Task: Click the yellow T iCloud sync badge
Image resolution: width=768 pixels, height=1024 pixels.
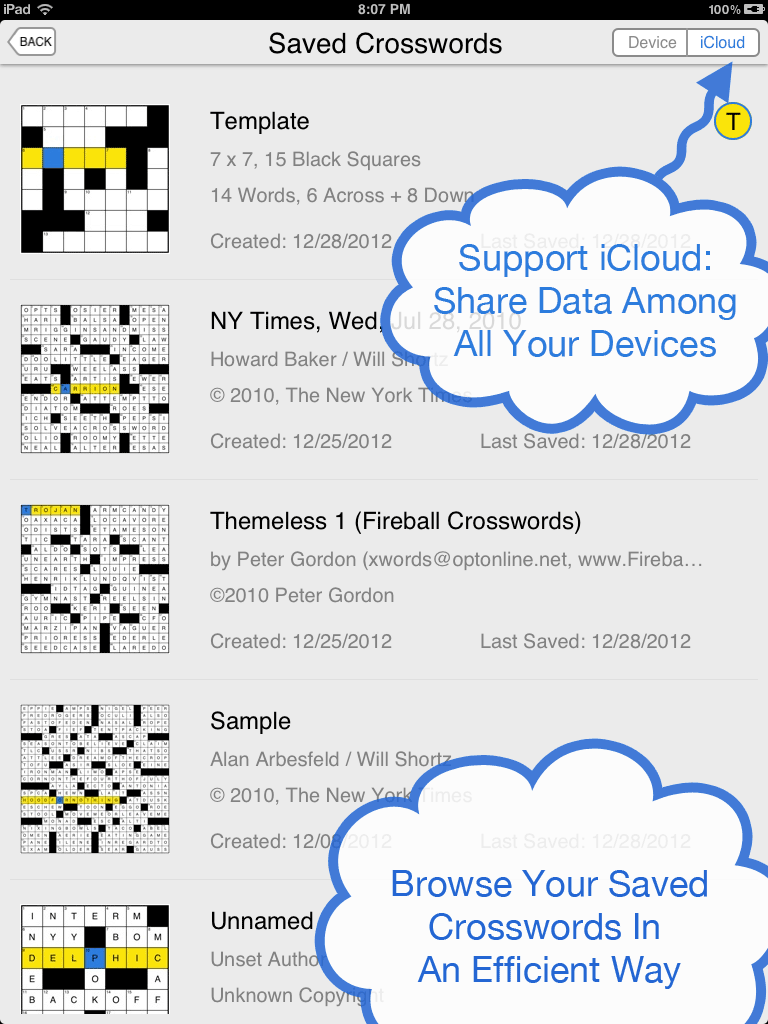Action: pyautogui.click(x=733, y=121)
